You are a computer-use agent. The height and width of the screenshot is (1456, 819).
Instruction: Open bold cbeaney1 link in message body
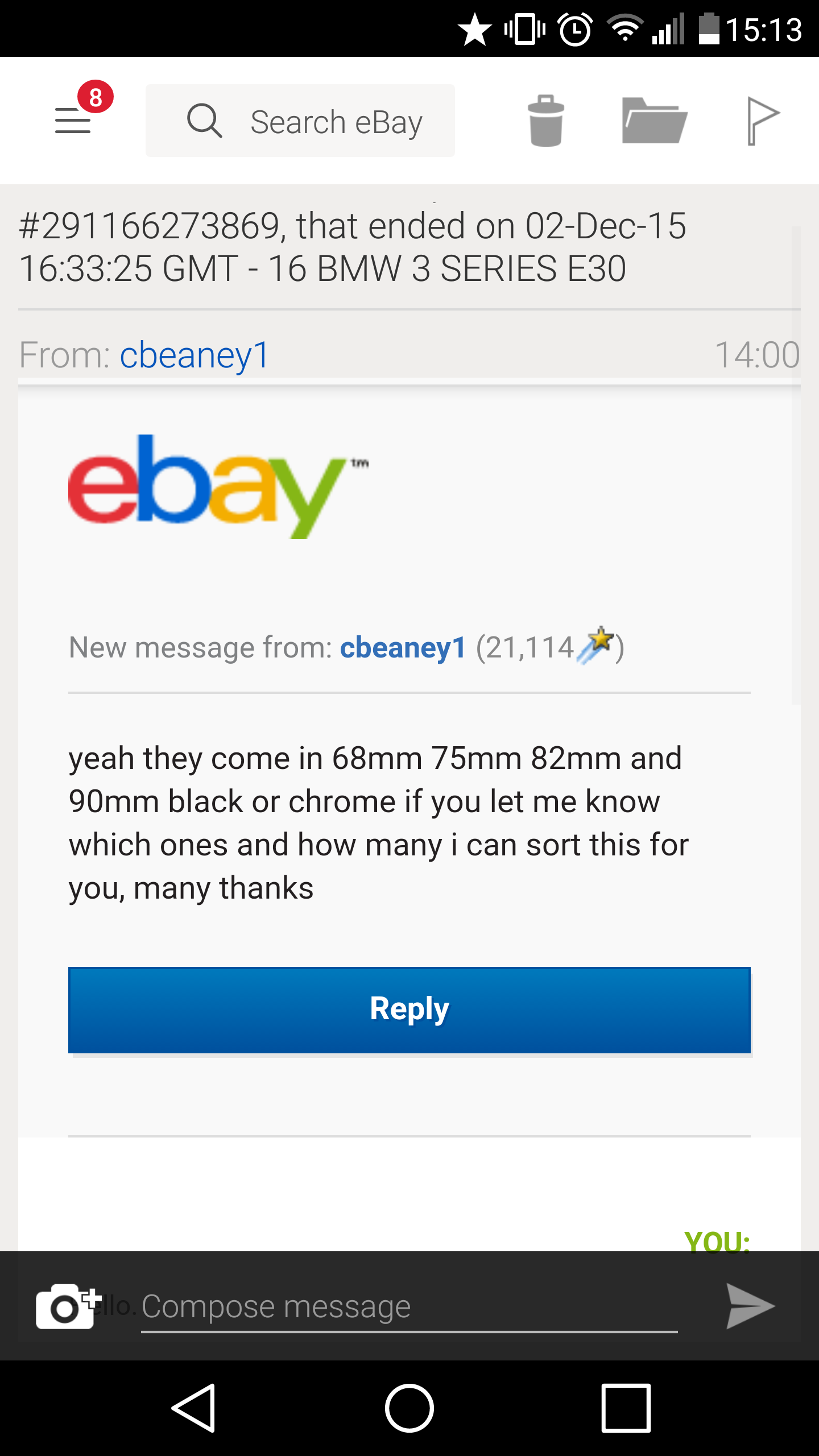403,648
